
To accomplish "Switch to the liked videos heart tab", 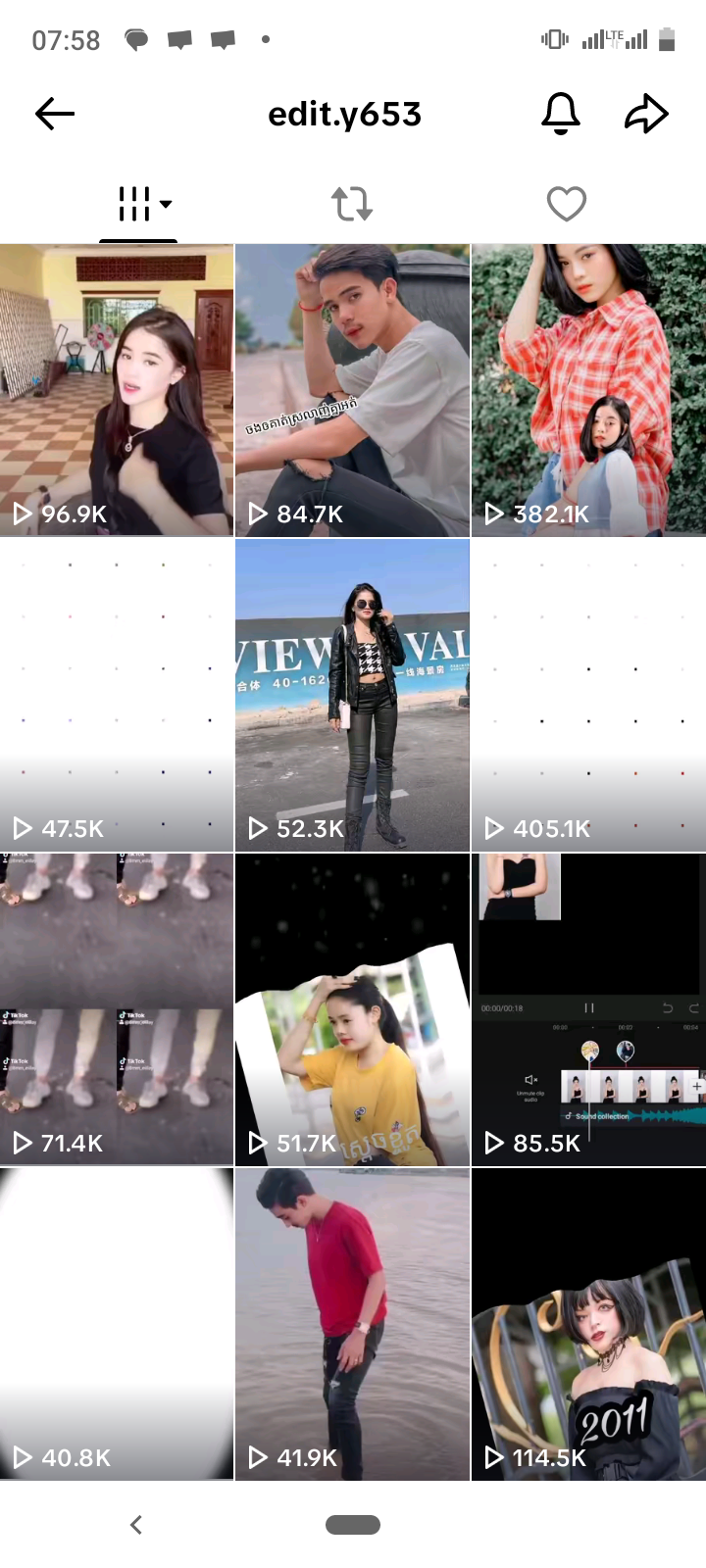I will [566, 204].
